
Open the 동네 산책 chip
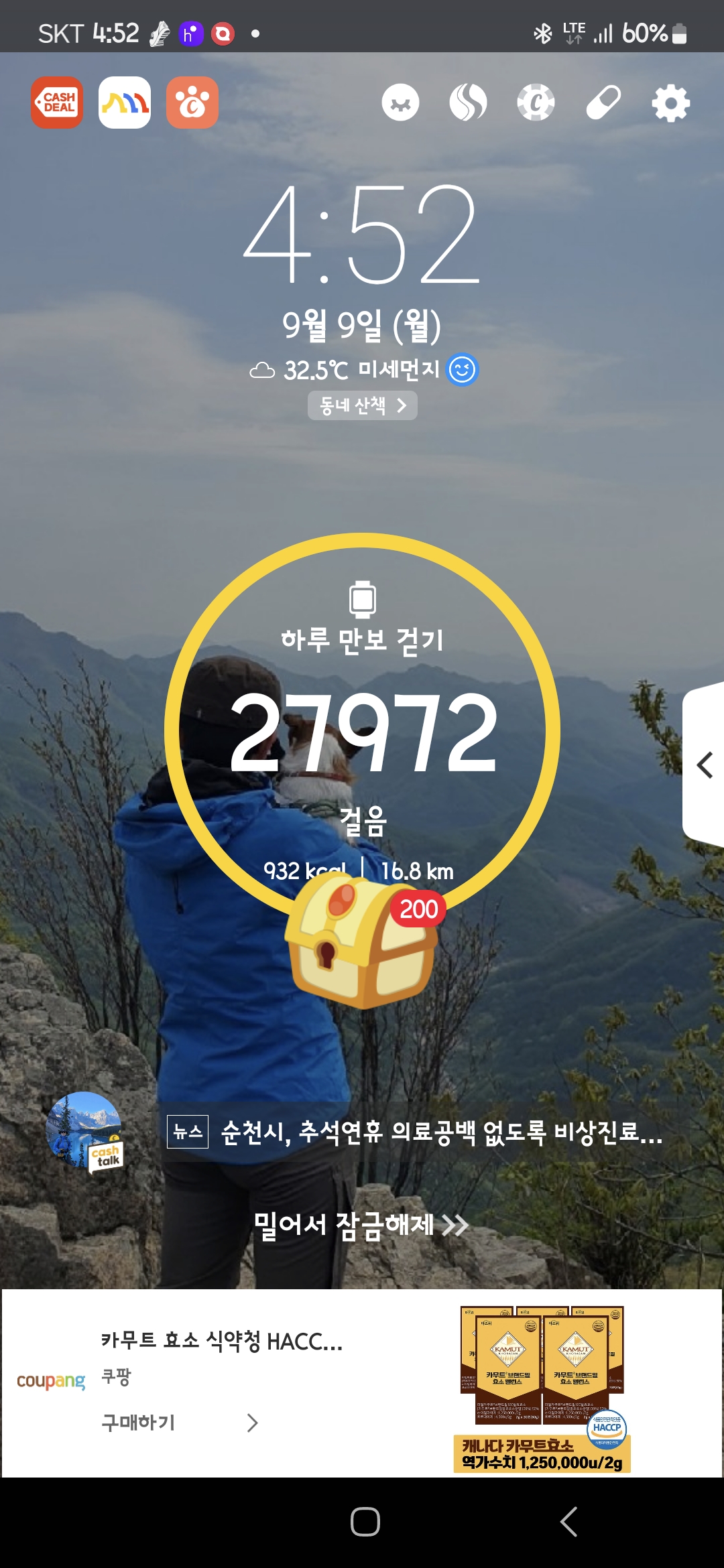point(362,405)
